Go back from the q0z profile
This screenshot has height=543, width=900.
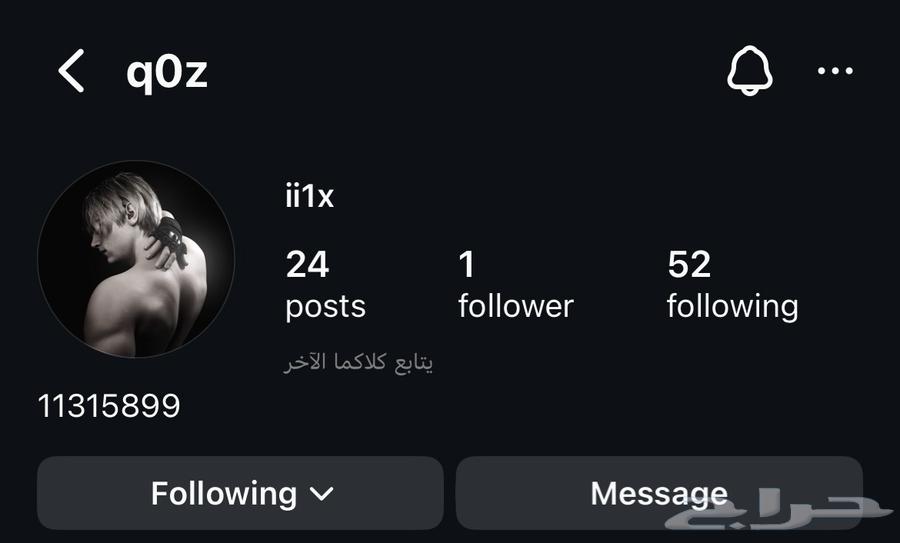tap(70, 72)
